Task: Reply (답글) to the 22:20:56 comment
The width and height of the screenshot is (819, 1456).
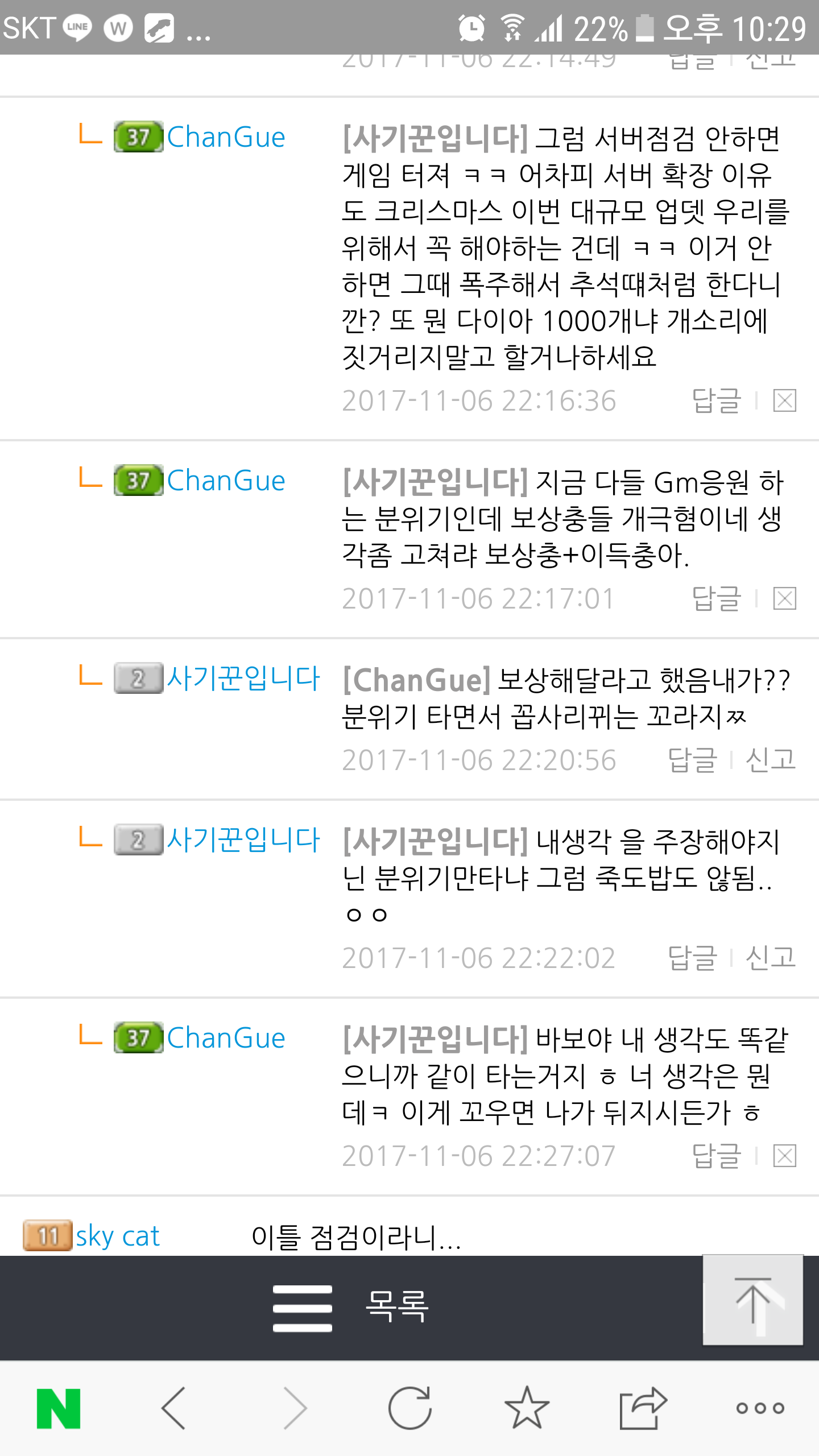Action: (692, 760)
